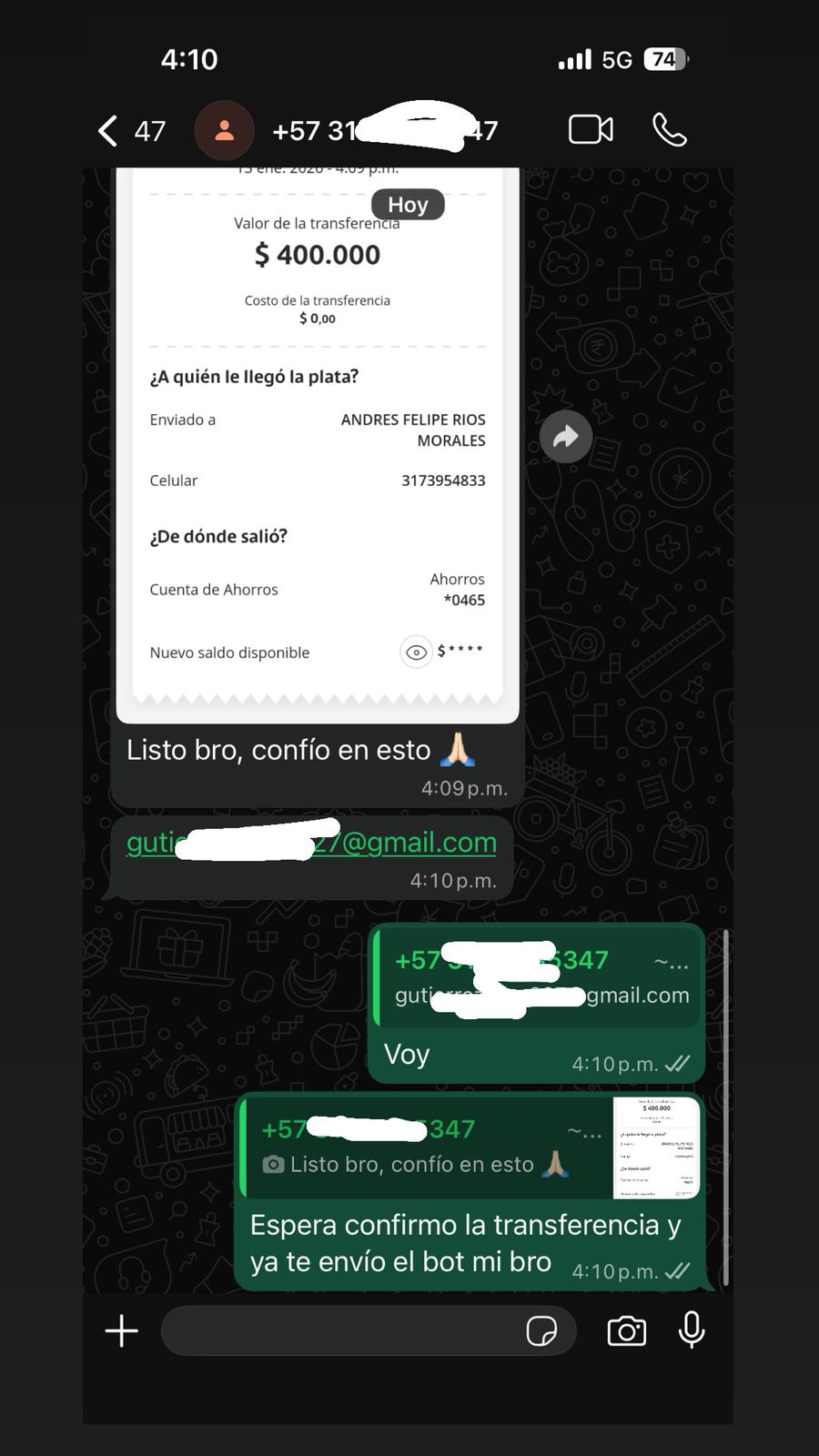
Task: Open the camera
Action: click(625, 1330)
